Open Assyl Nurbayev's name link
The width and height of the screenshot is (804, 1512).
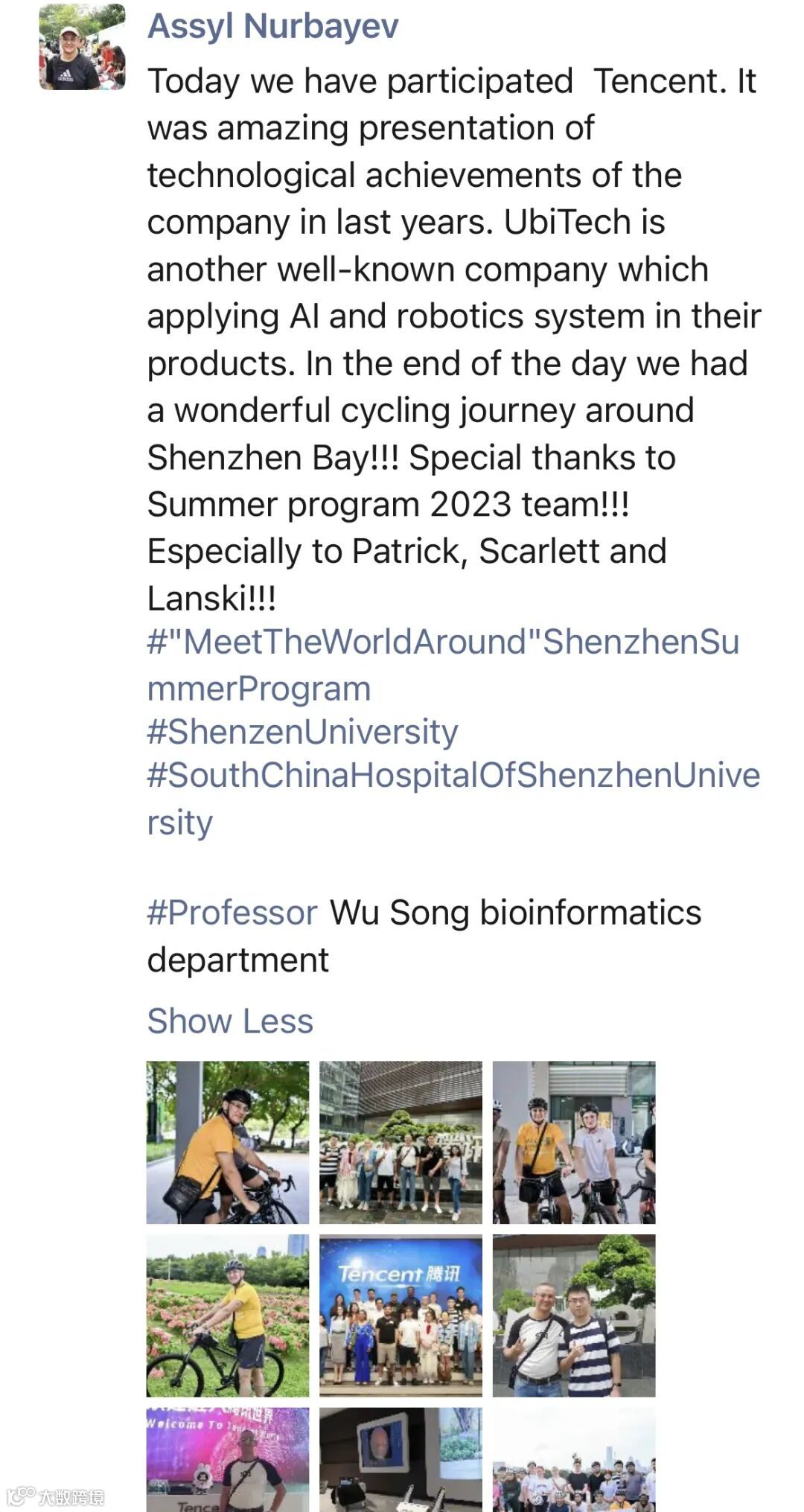click(x=272, y=27)
